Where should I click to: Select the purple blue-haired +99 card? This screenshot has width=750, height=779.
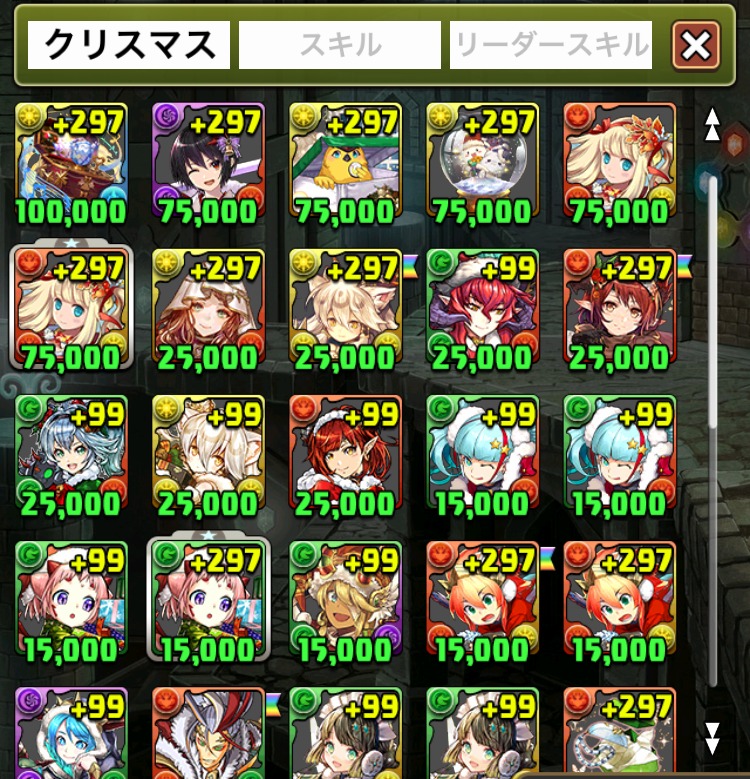[x=71, y=735]
